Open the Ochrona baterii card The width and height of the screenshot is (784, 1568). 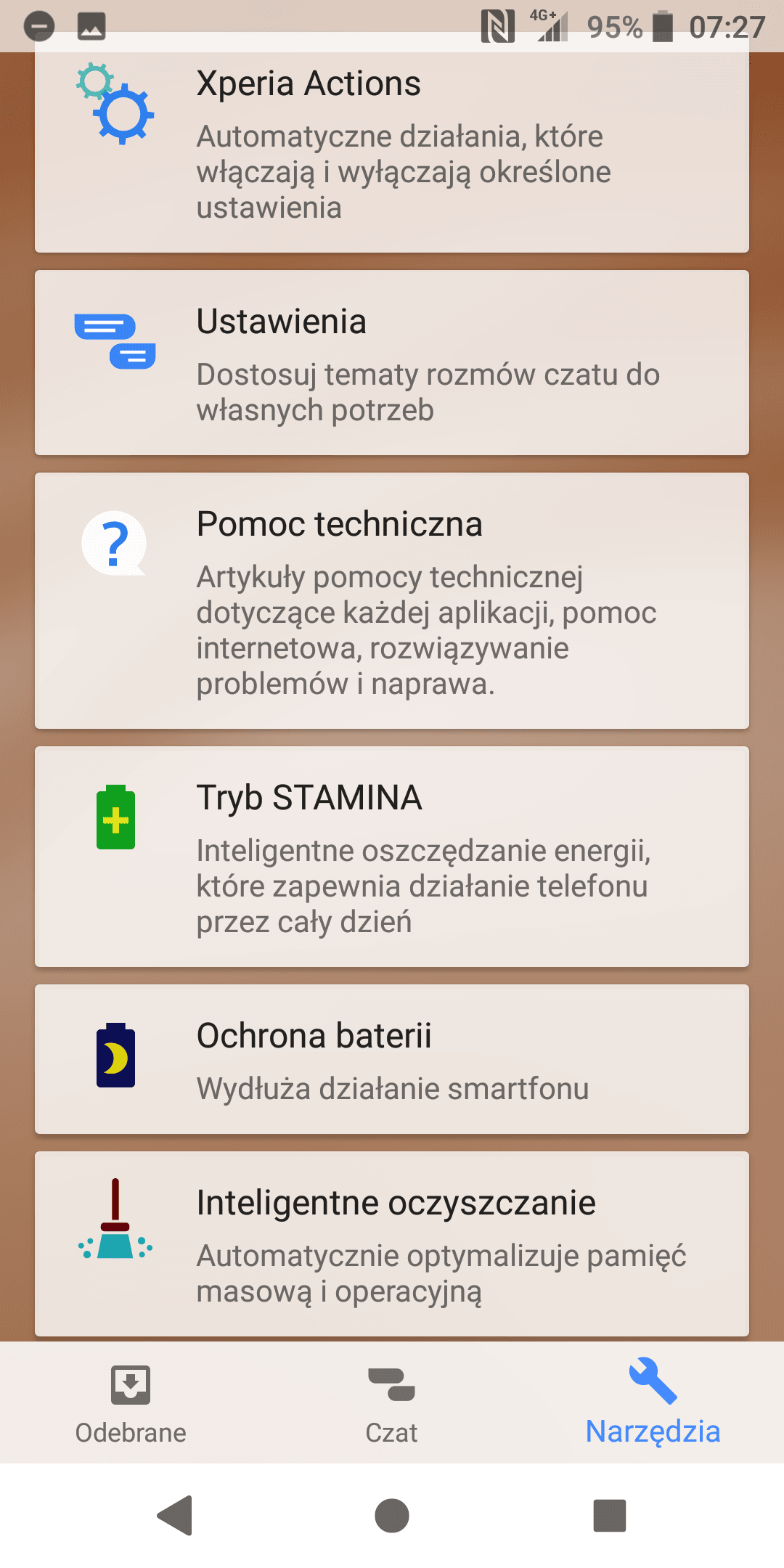392,1059
